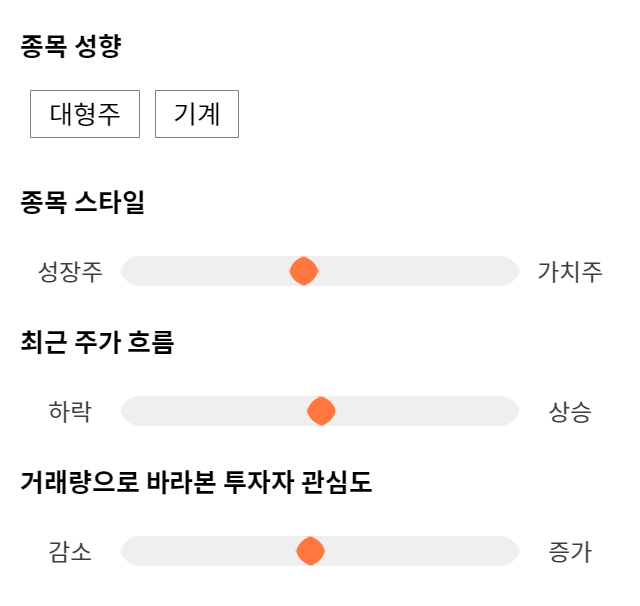Viewport: 640px width, 606px height.
Task: Select the 대형주 tag chip
Action: (85, 114)
